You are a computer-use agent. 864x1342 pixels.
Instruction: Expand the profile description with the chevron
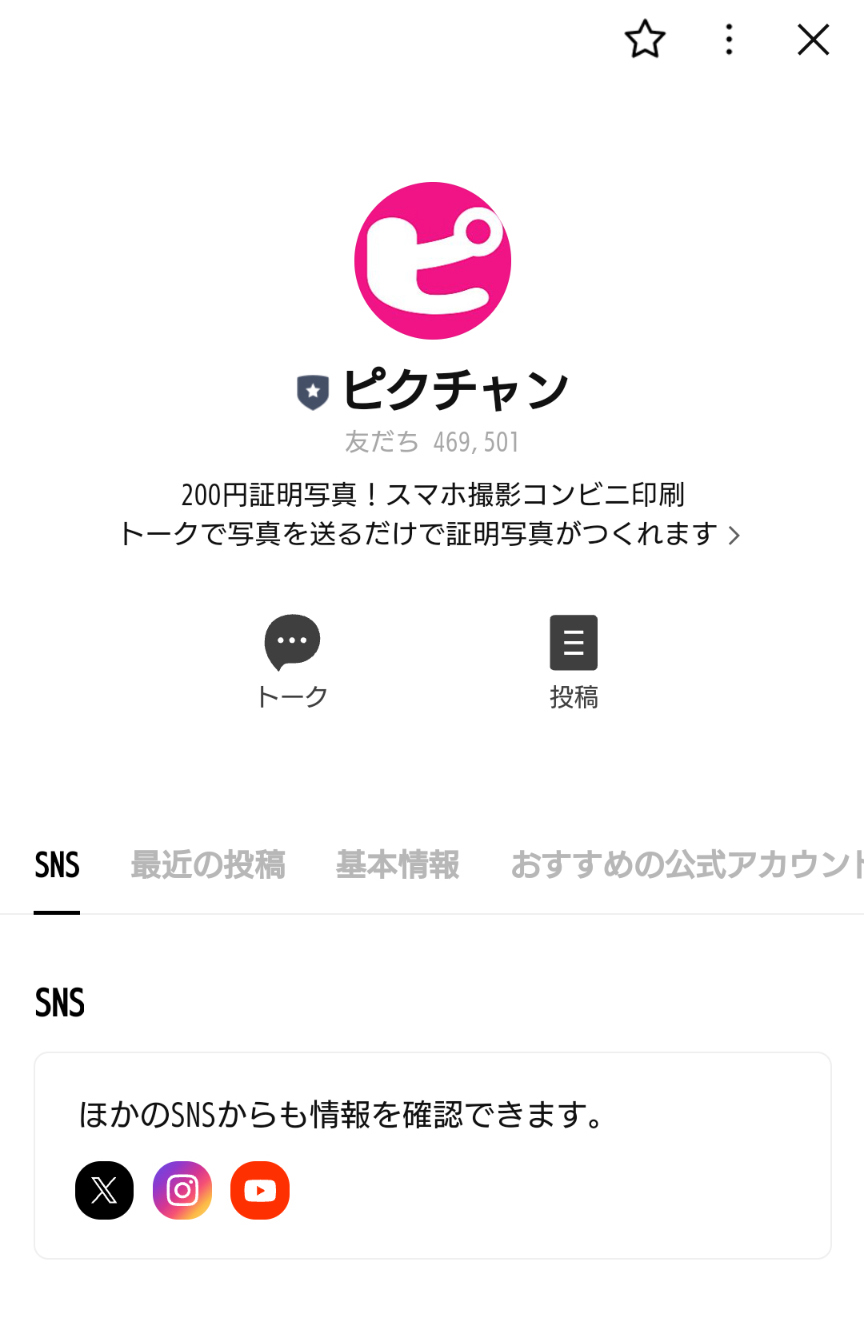(x=734, y=535)
